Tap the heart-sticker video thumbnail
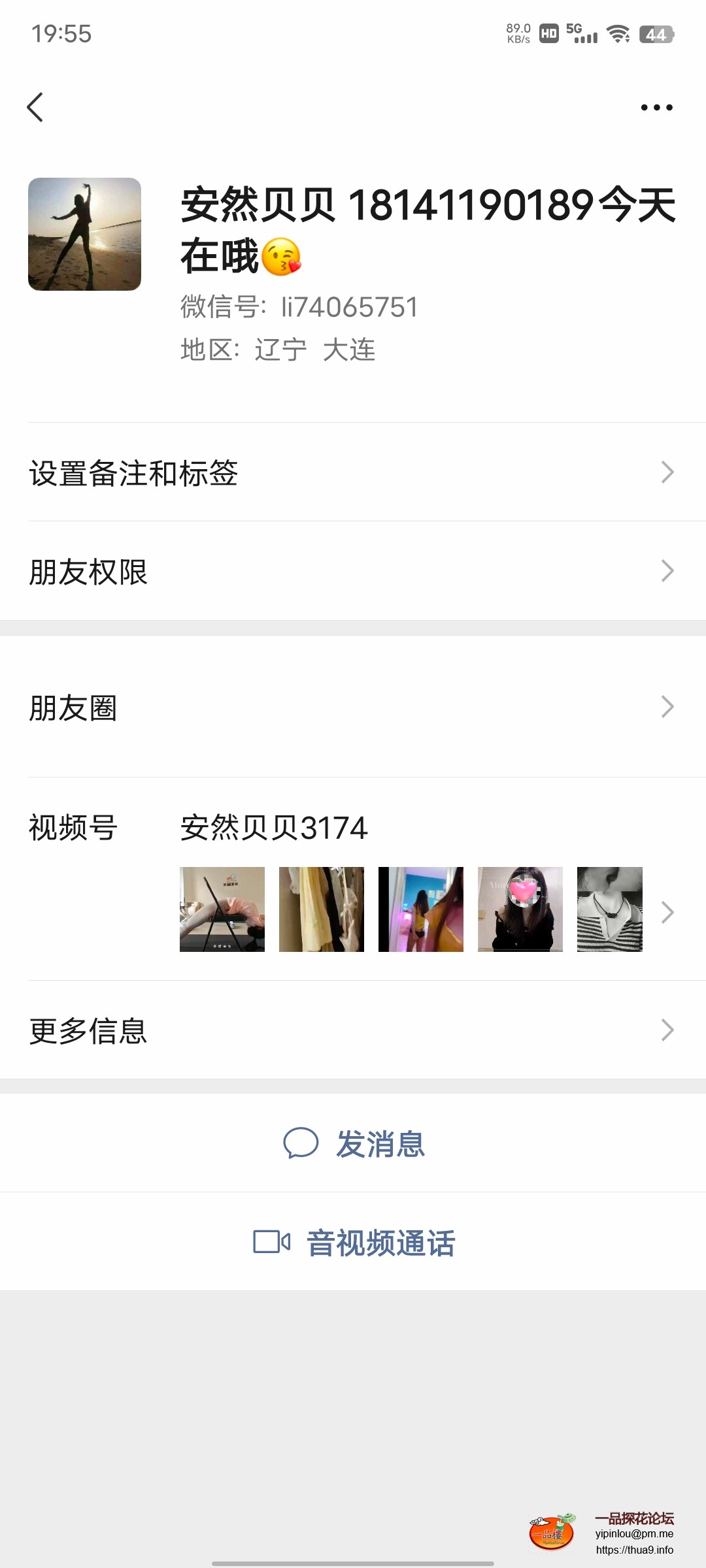Image resolution: width=706 pixels, height=1568 pixels. click(x=520, y=909)
